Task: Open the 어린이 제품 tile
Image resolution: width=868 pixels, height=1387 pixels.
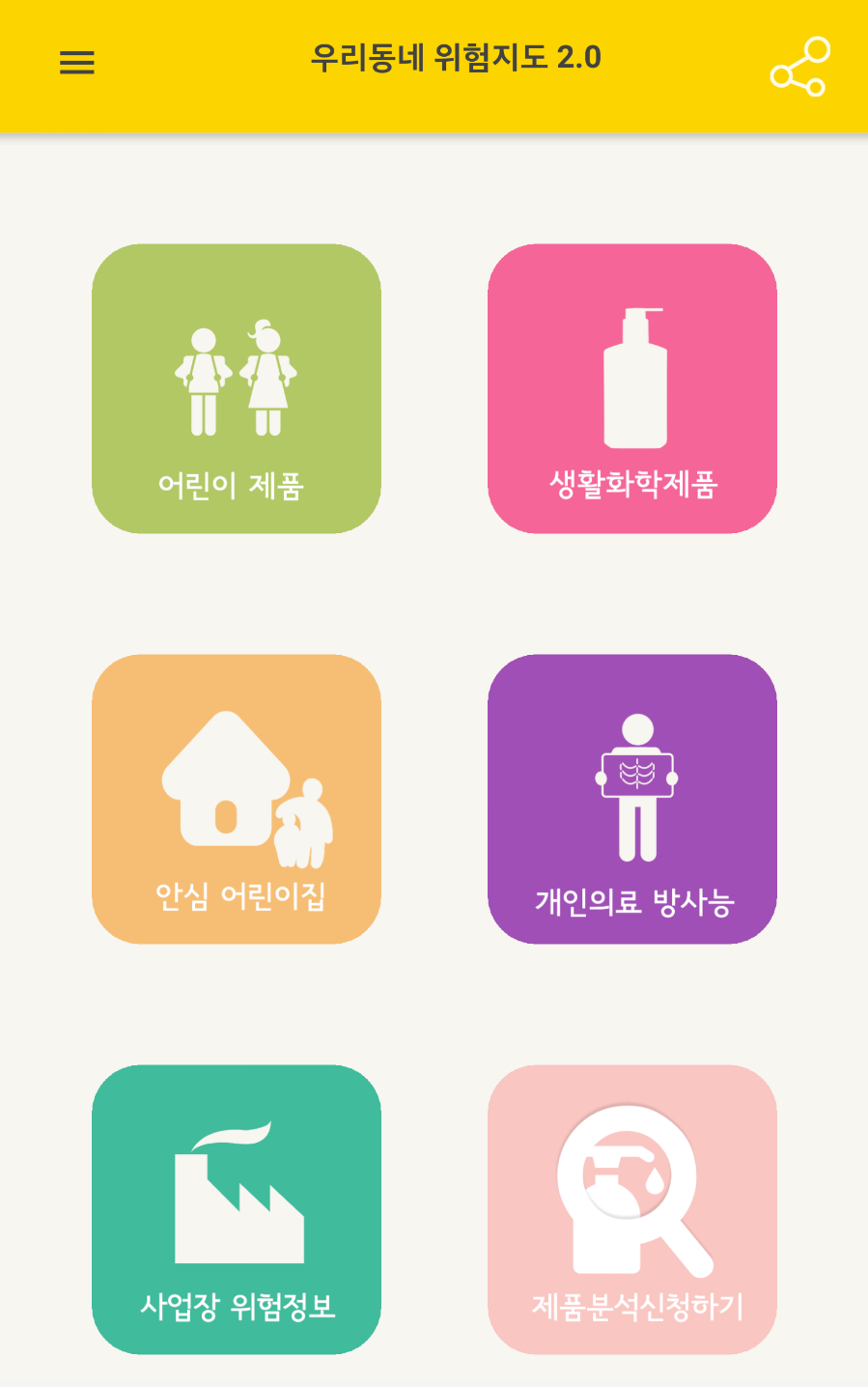Action: tap(237, 388)
